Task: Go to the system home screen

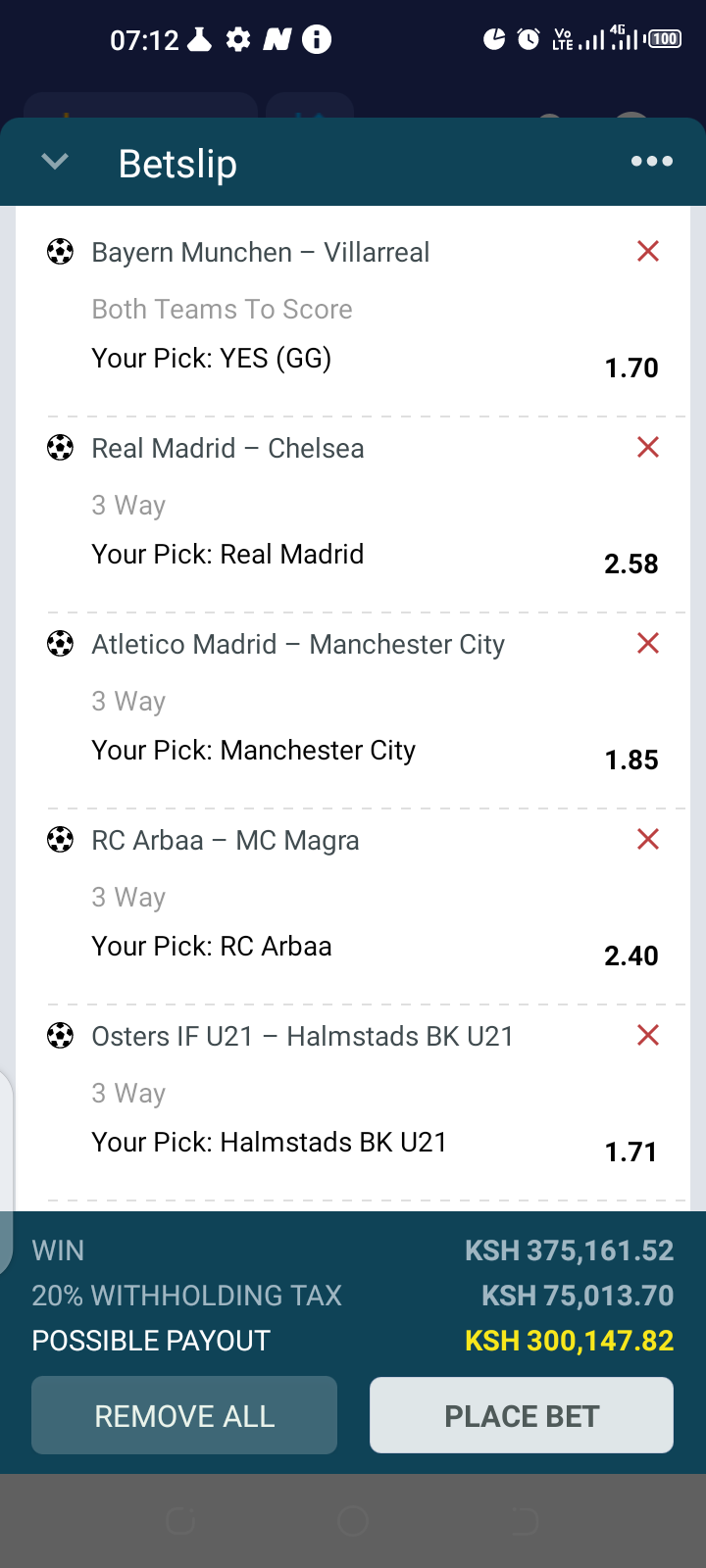Action: click(353, 1521)
